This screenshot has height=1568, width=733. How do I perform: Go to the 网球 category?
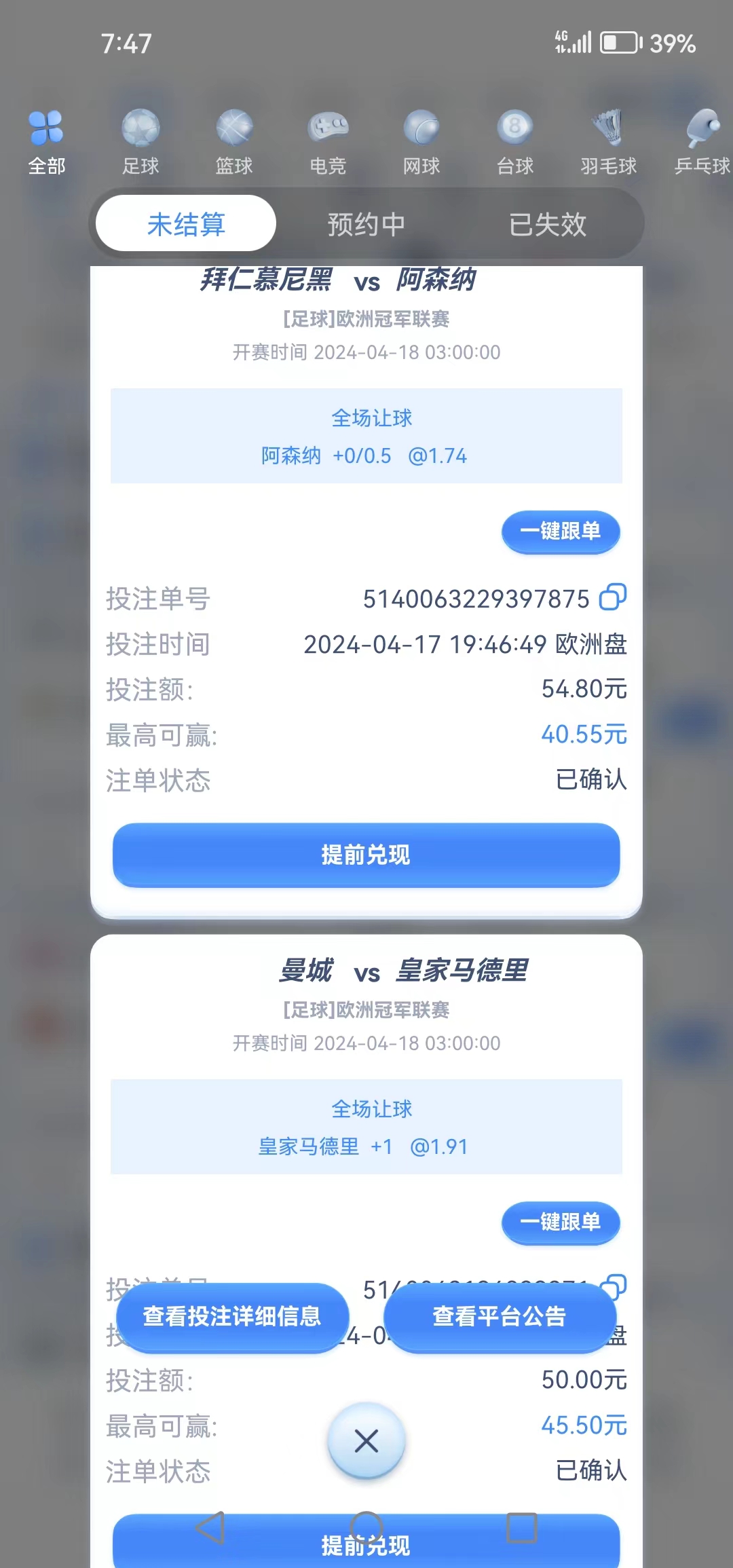pyautogui.click(x=421, y=141)
